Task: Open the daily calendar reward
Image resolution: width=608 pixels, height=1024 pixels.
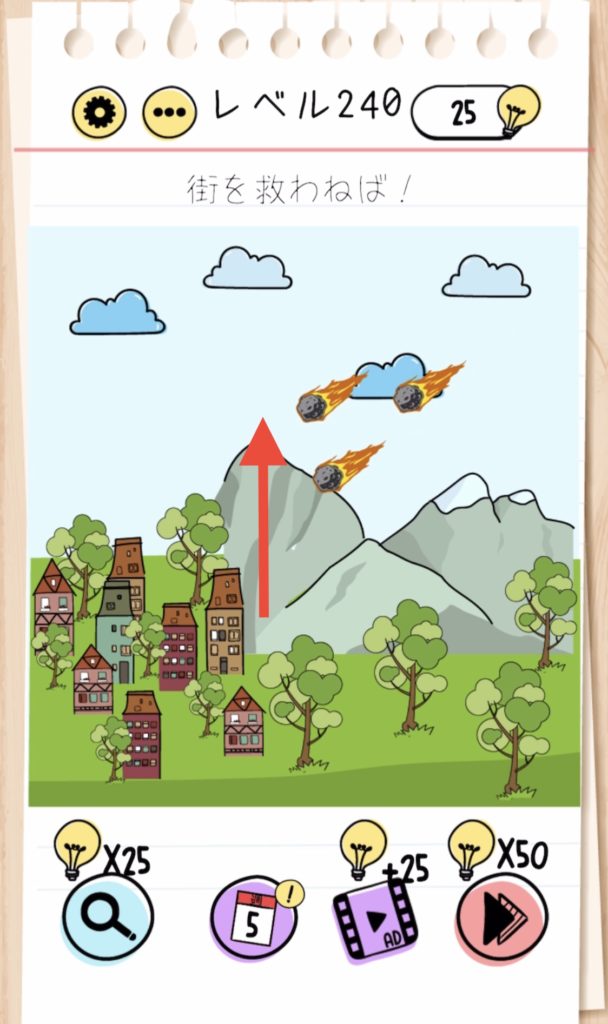Action: (x=254, y=919)
